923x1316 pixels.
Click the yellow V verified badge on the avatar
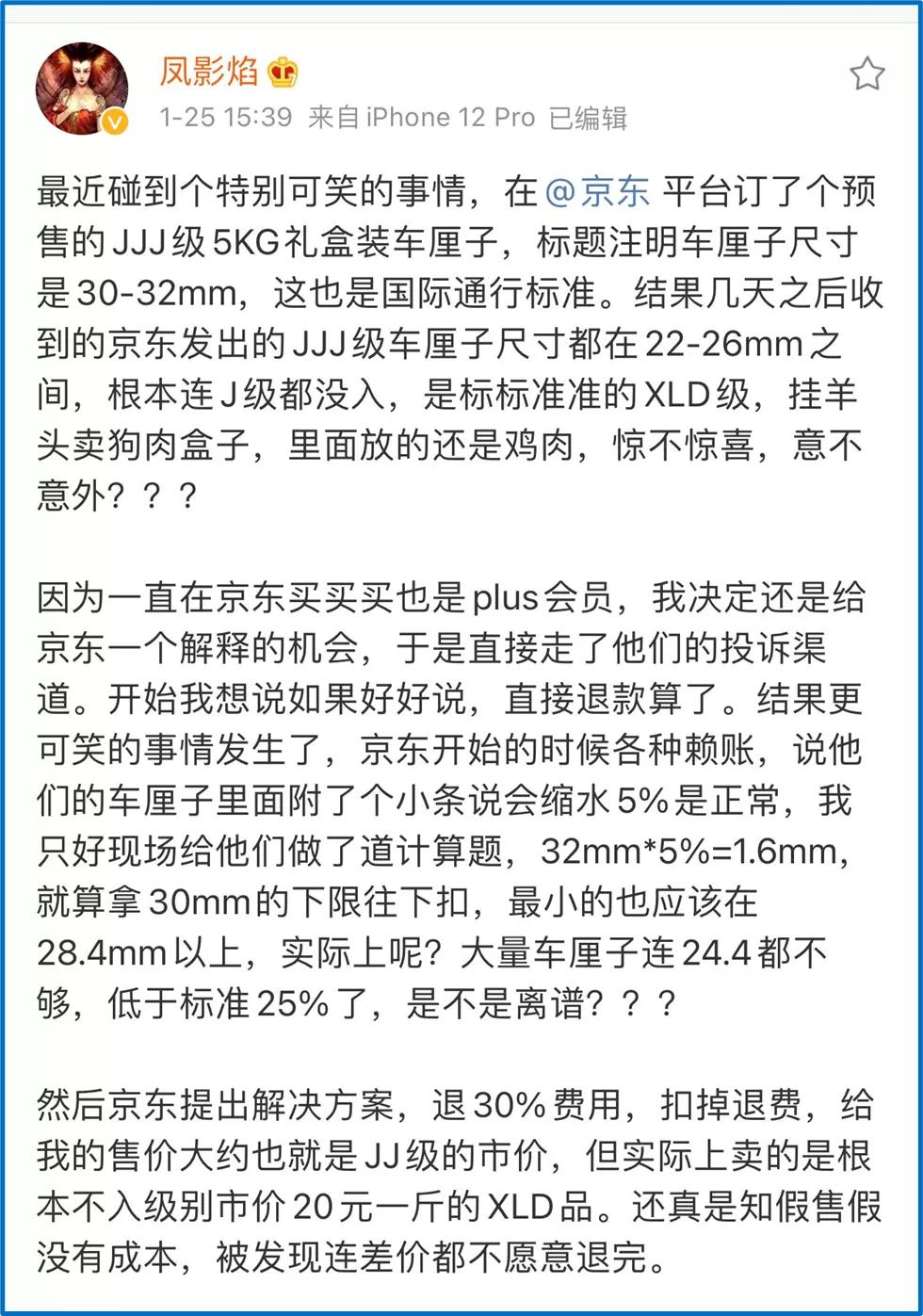pos(113,120)
